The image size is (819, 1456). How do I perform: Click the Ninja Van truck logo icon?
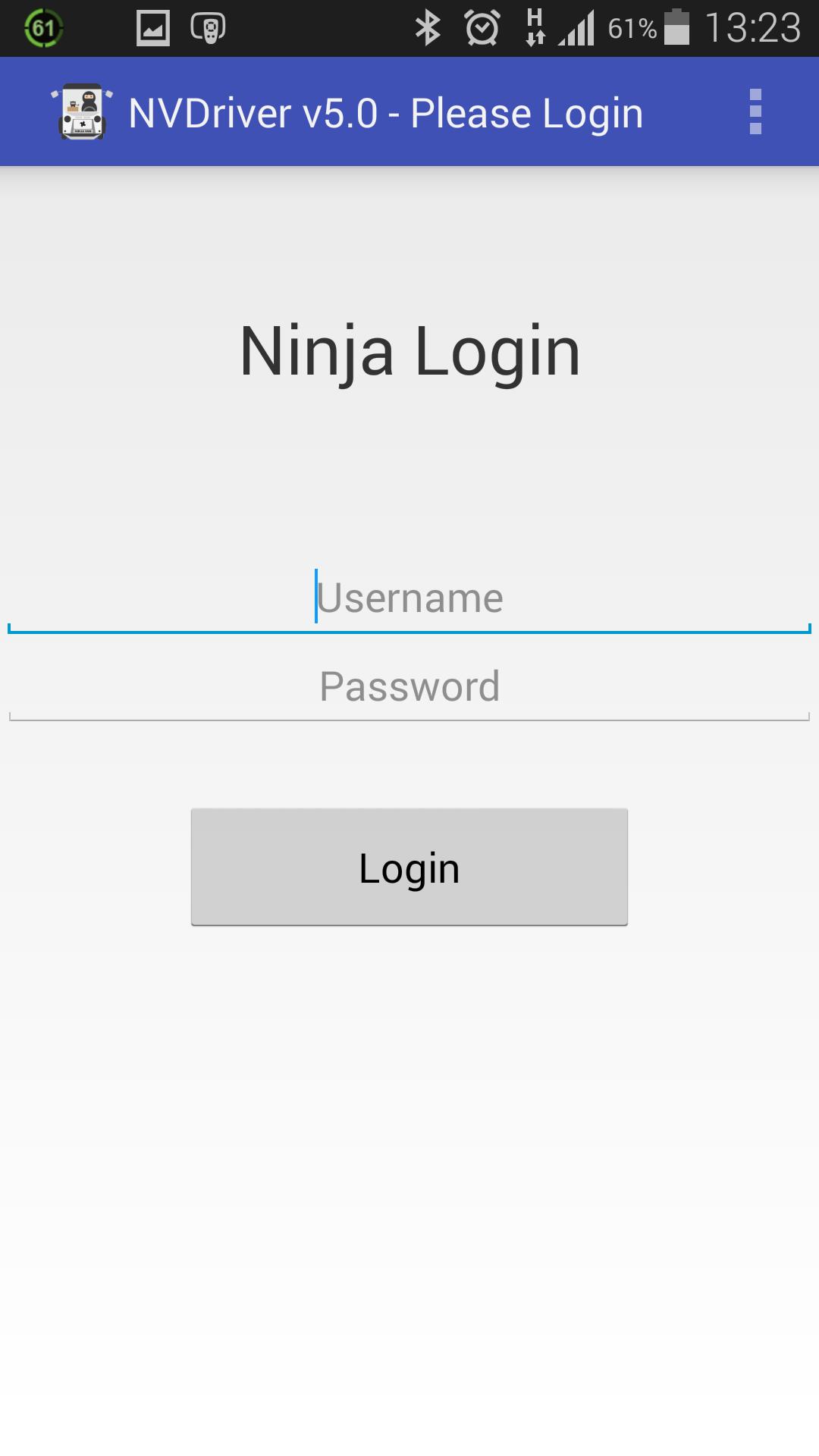point(81,111)
